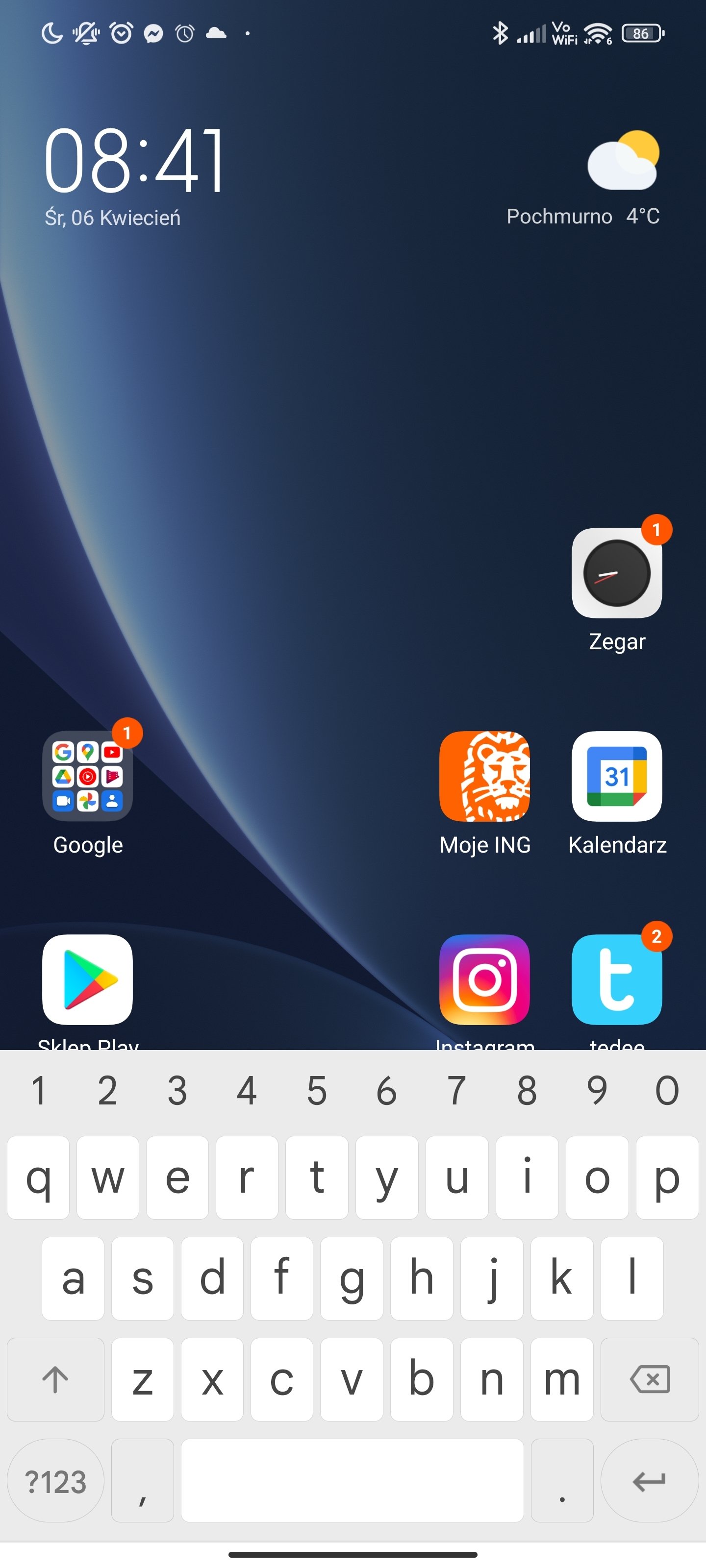Screen dimensions: 706x1568
Task: Tap the period key
Action: [x=562, y=1480]
